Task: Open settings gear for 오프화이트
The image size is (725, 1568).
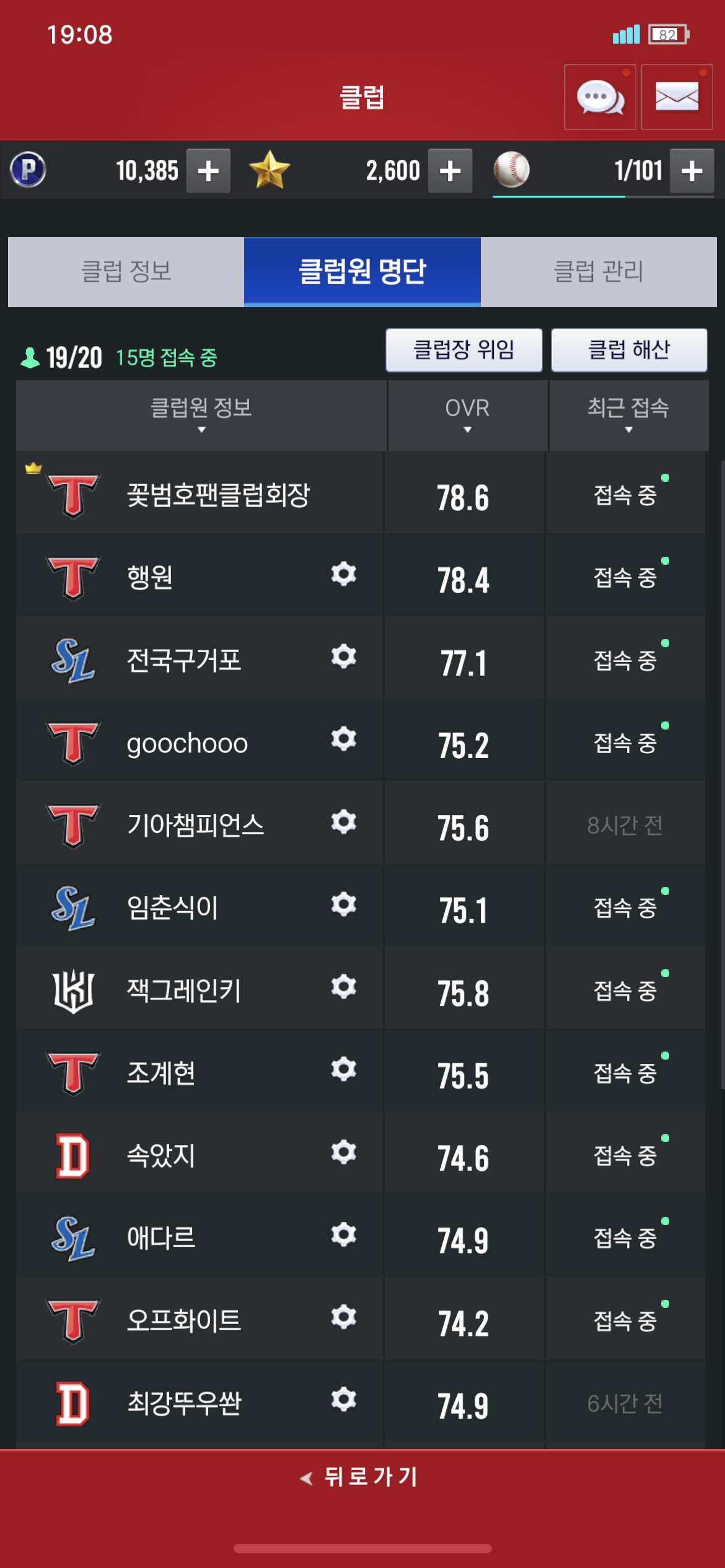Action: (344, 1317)
